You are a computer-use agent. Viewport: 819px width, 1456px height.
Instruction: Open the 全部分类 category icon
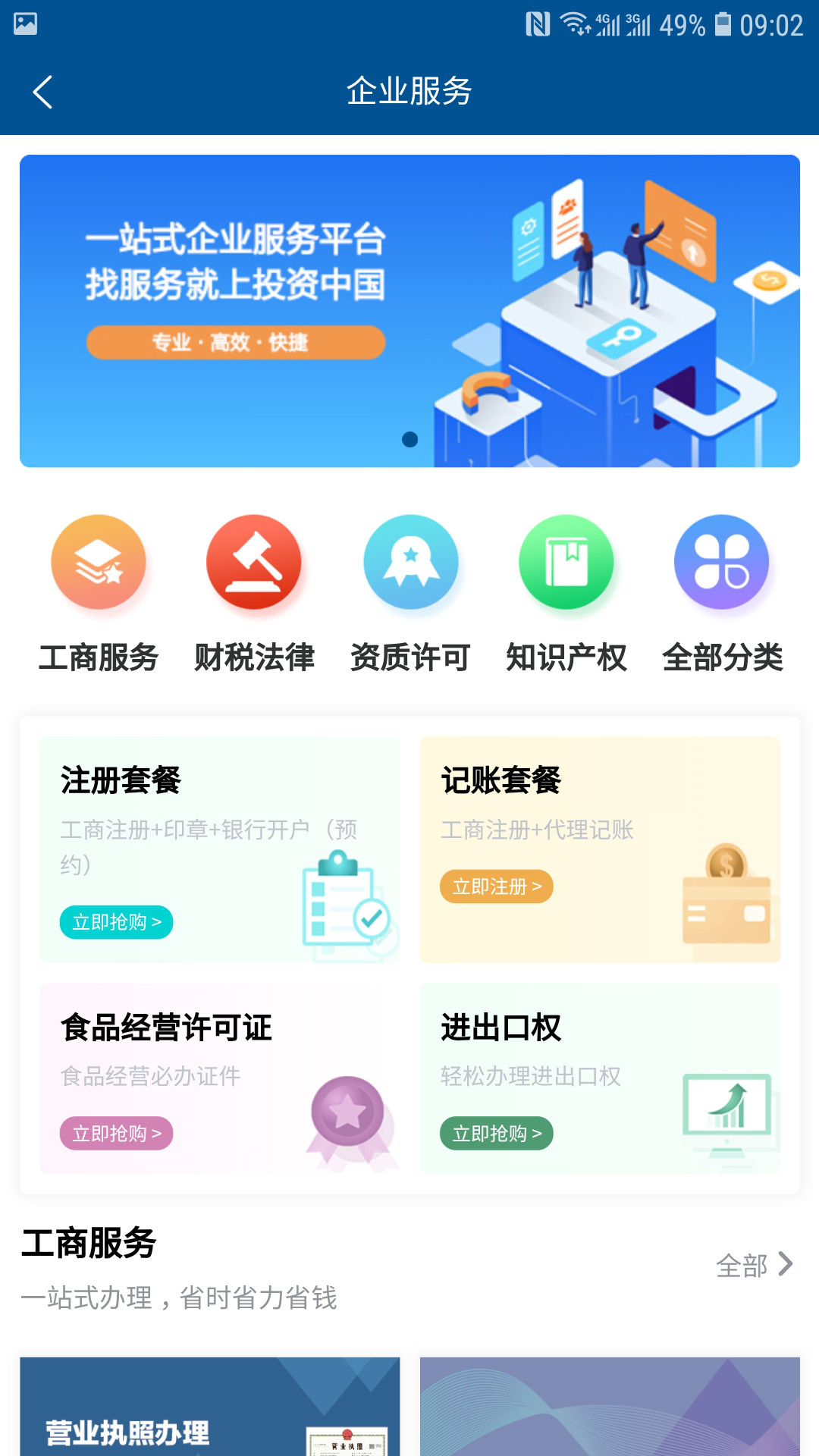click(x=722, y=562)
